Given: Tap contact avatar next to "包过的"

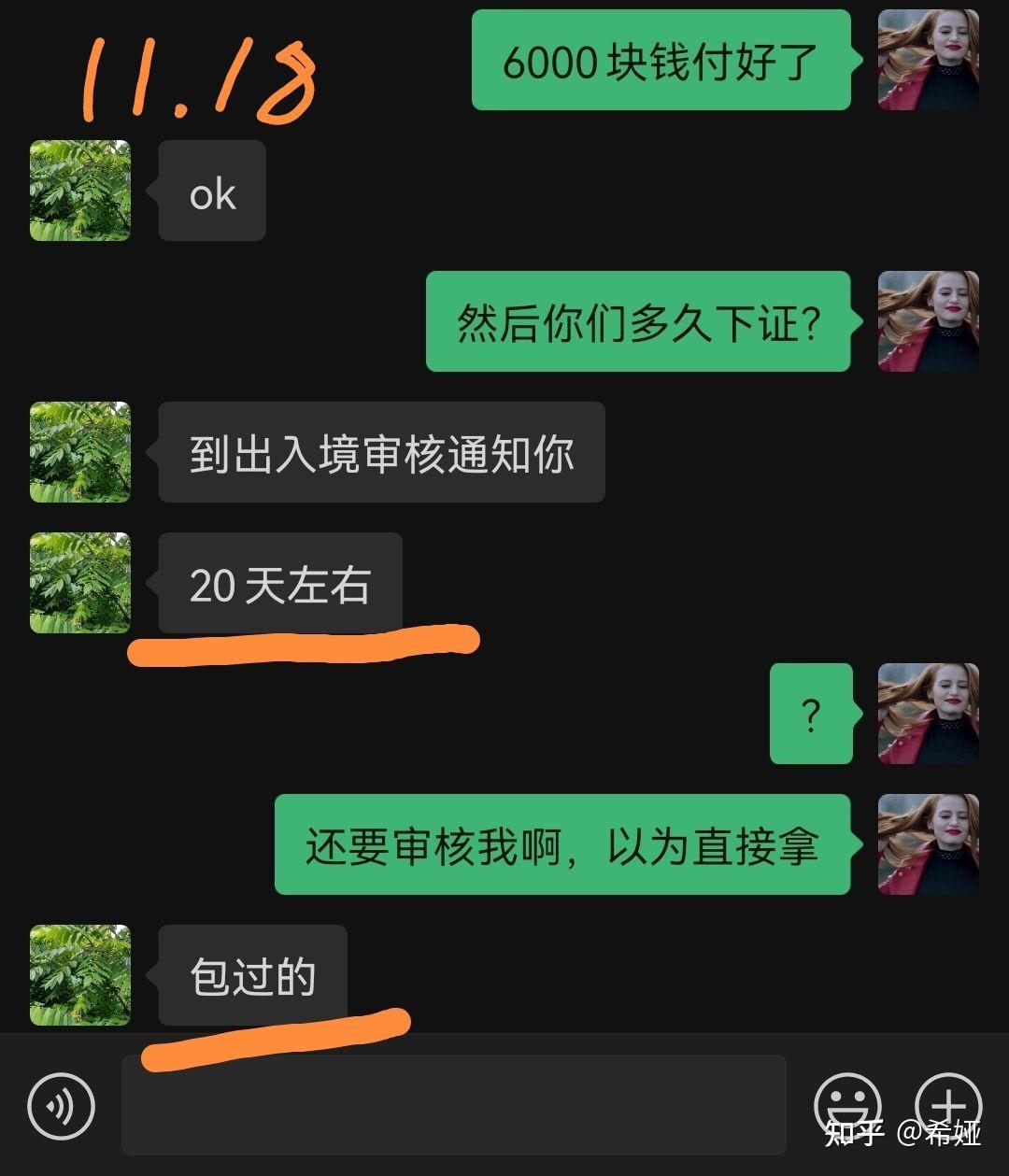Looking at the screenshot, I should 80,975.
